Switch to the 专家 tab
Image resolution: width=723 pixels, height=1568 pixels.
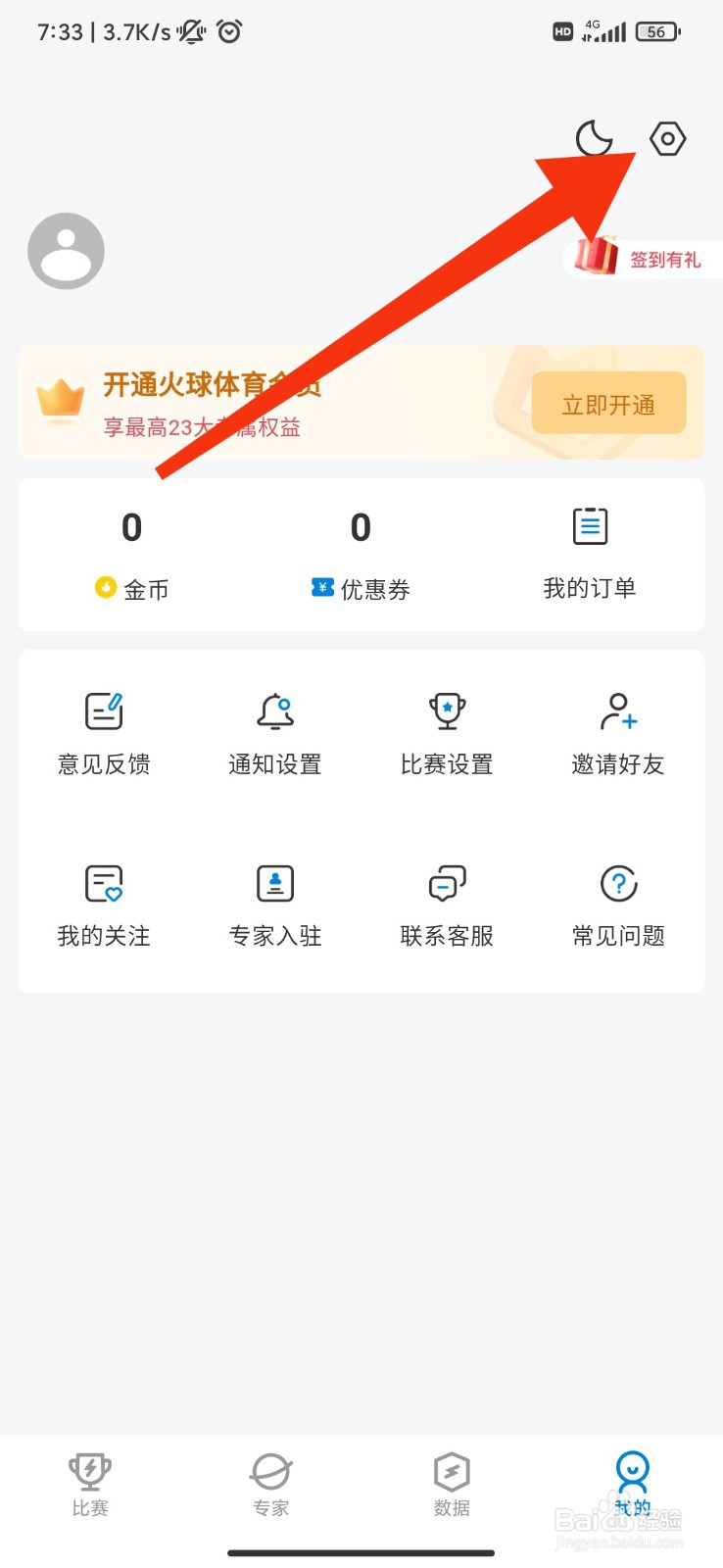point(271,1485)
